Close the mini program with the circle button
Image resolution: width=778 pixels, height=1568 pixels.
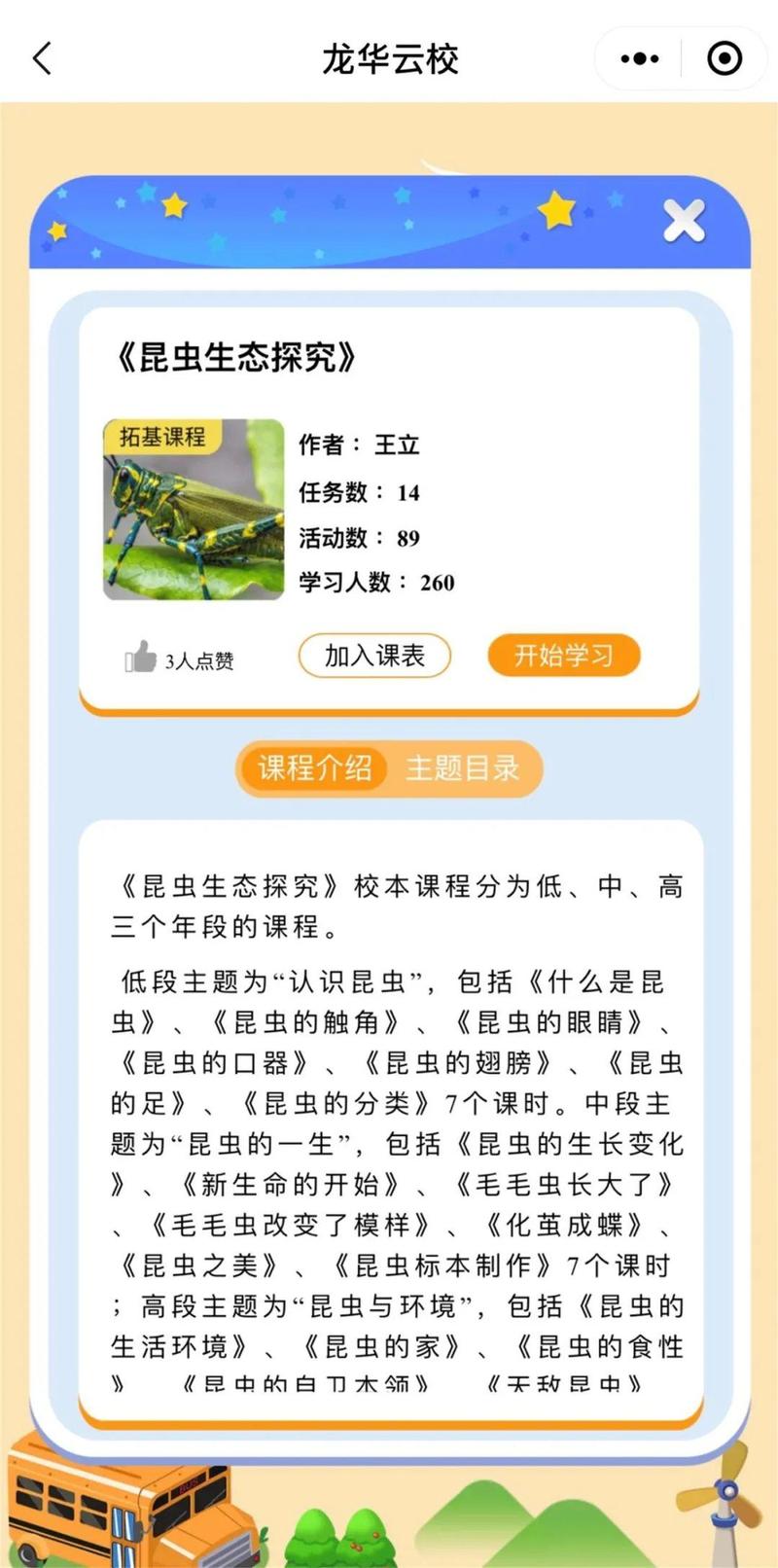(725, 58)
